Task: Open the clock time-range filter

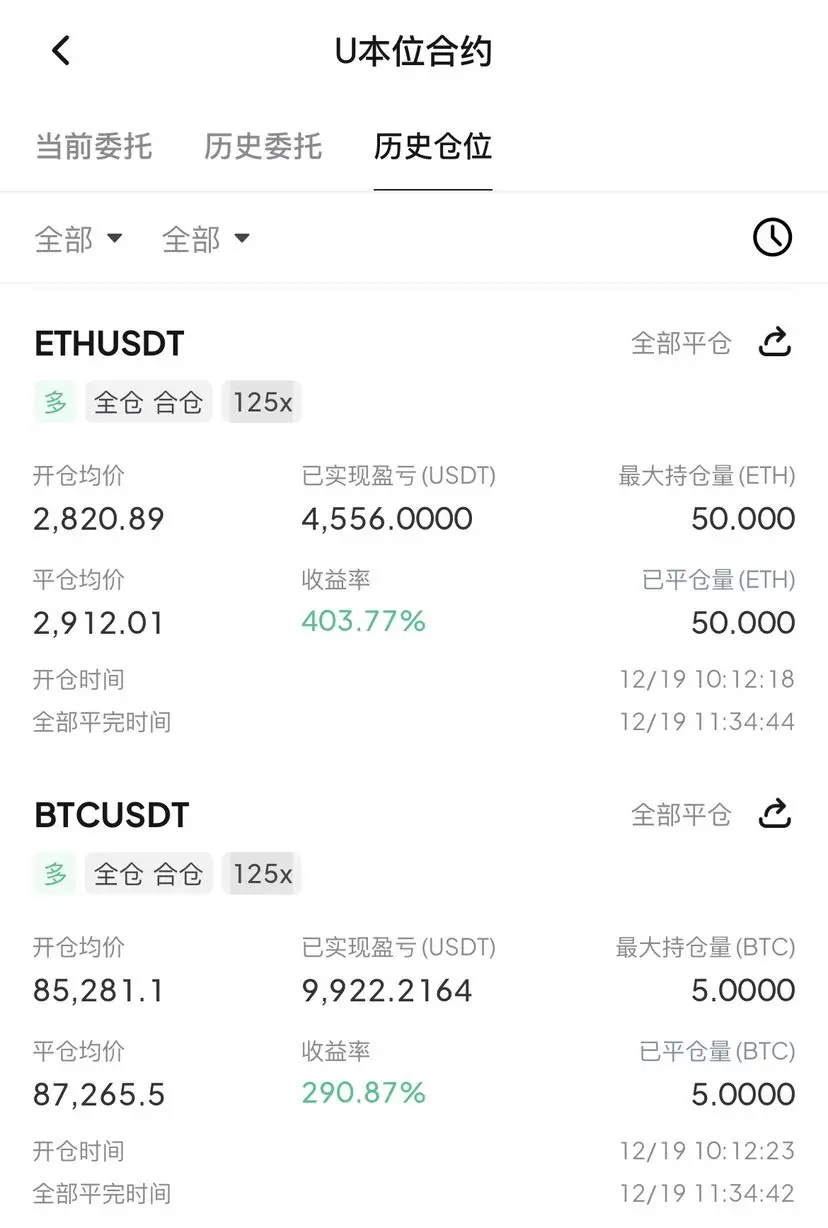Action: (772, 238)
